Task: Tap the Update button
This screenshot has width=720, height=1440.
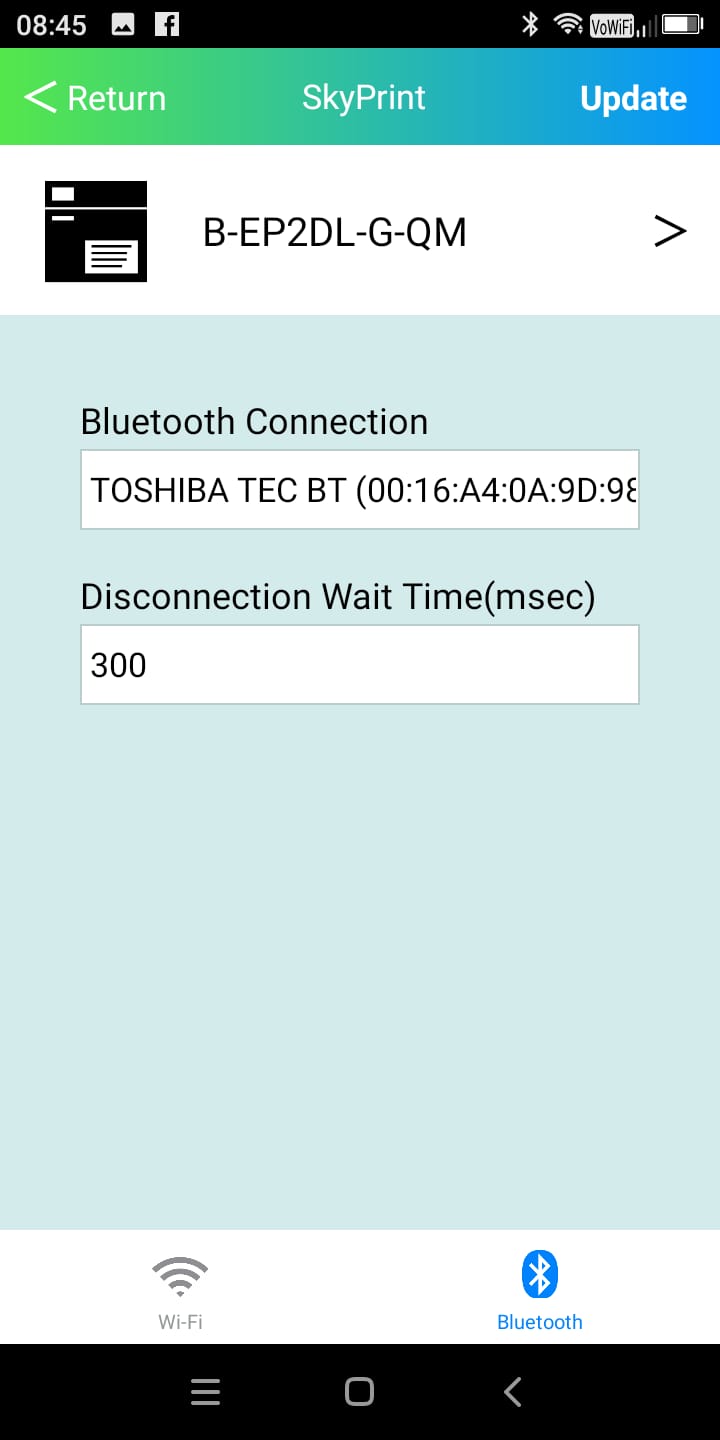Action: (633, 98)
